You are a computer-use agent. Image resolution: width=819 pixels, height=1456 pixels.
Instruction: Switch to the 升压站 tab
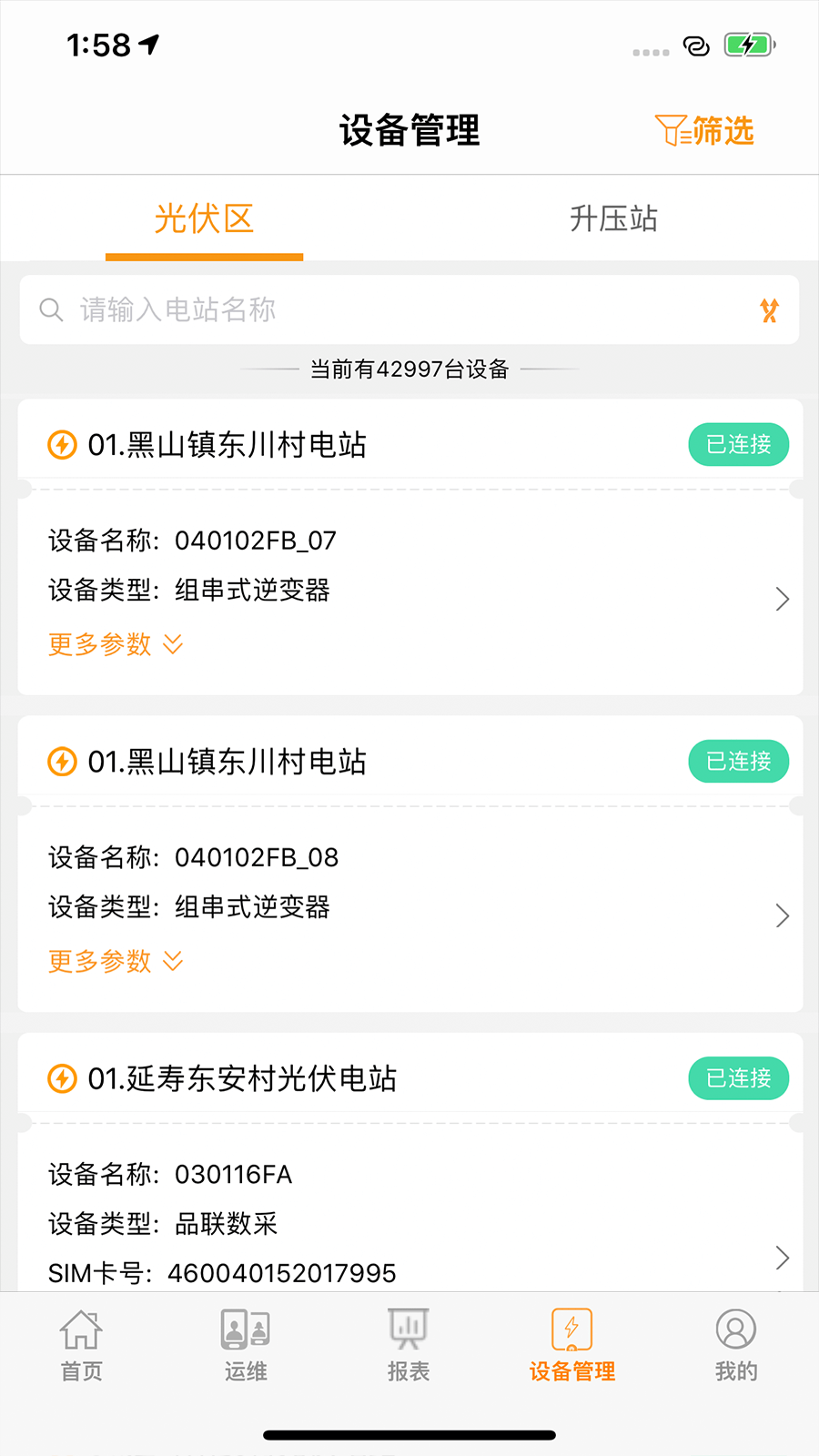pyautogui.click(x=614, y=218)
